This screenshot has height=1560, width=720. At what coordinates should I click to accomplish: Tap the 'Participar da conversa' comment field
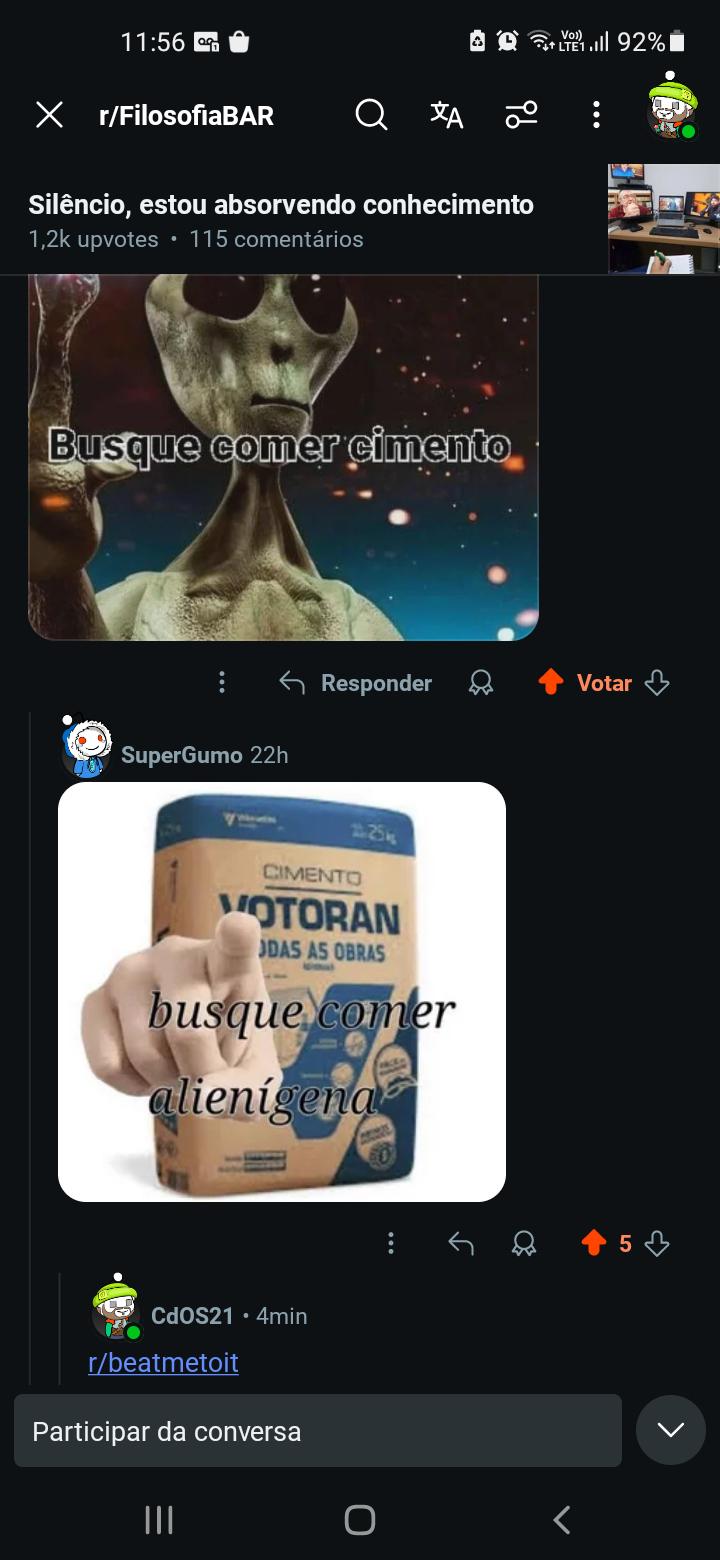(x=318, y=1431)
